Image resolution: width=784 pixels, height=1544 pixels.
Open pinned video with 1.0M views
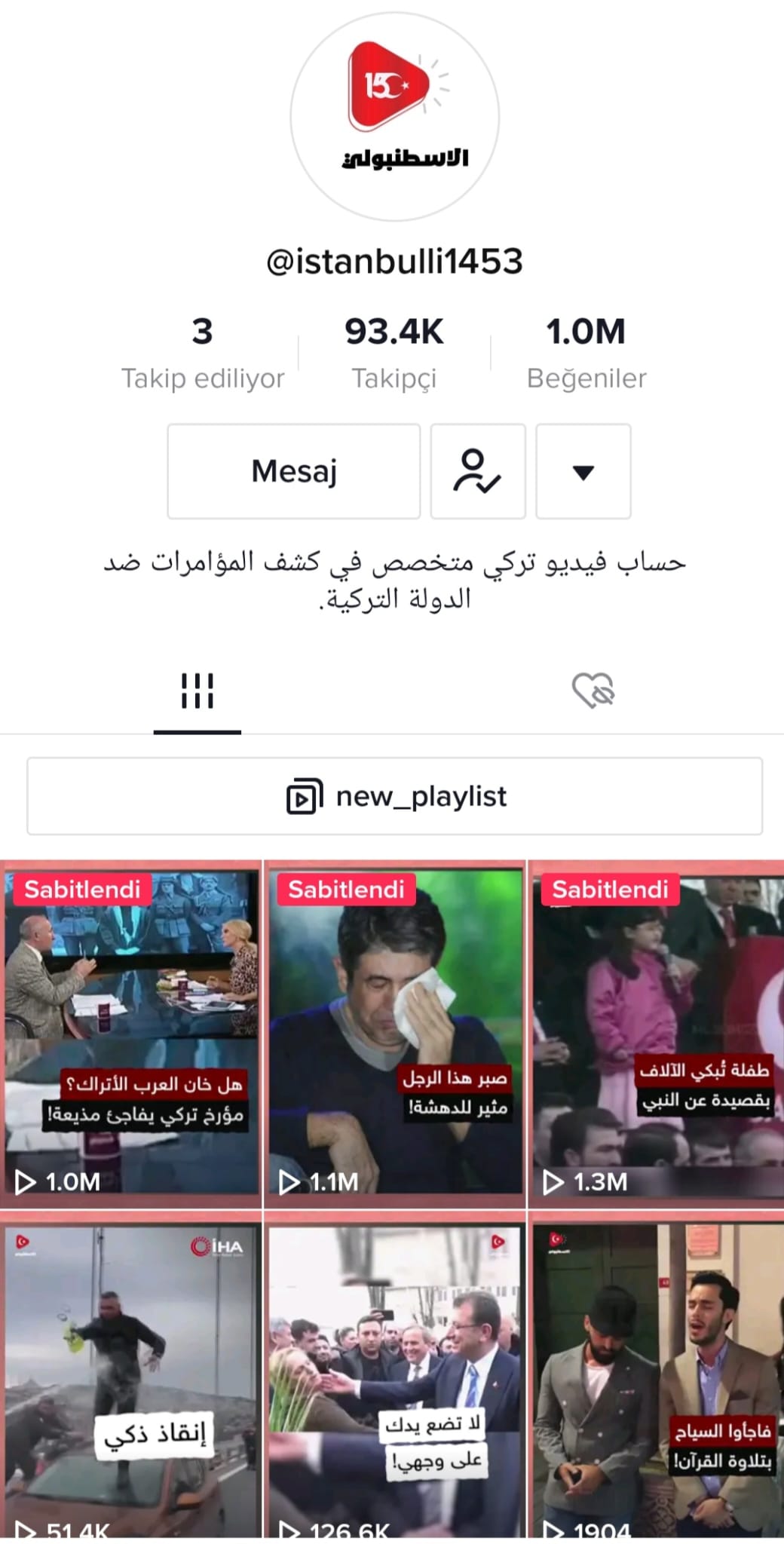(131, 1033)
